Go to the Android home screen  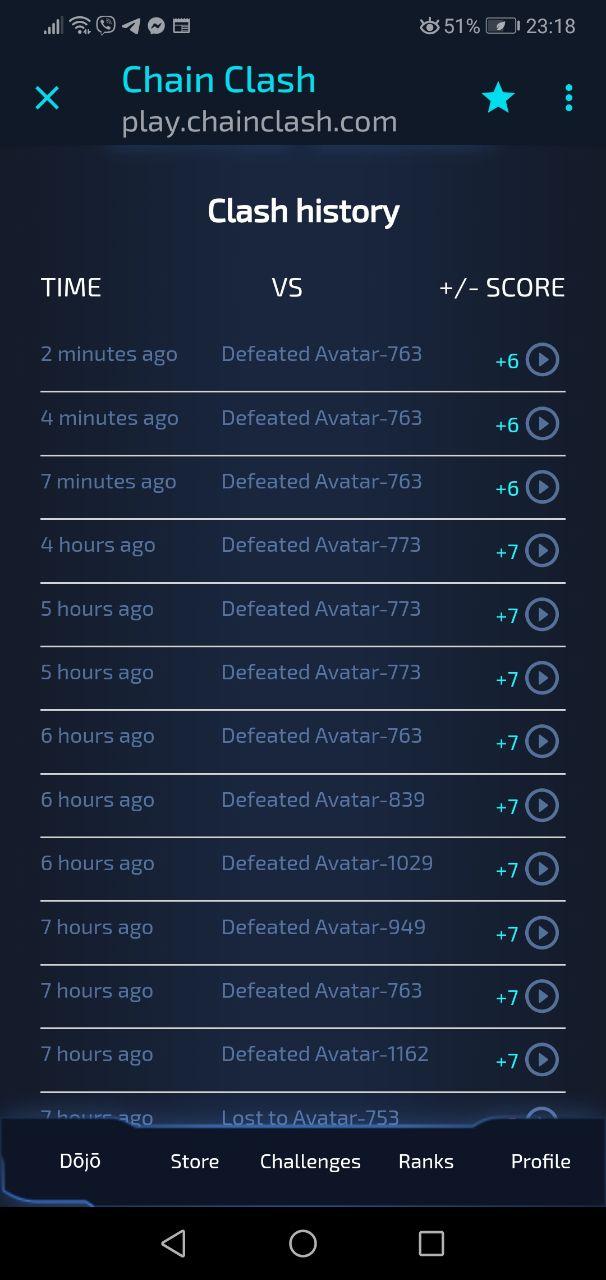click(303, 1243)
